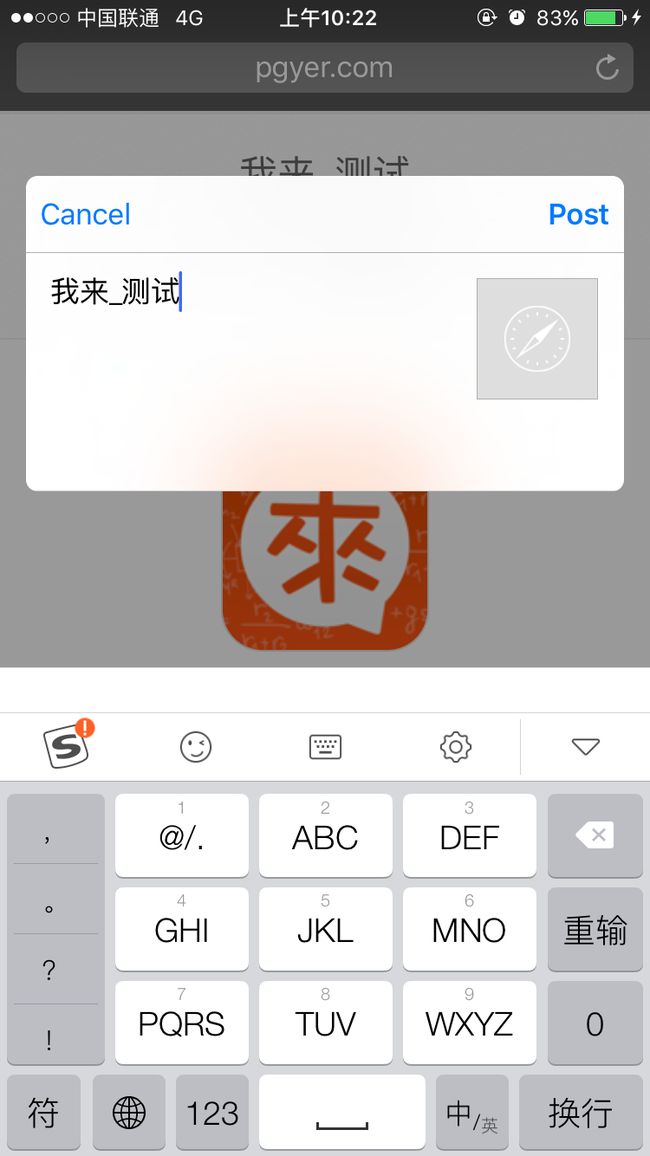Screen dimensions: 650x1156
Task: Tap the 重输 re-enter key
Action: click(595, 929)
